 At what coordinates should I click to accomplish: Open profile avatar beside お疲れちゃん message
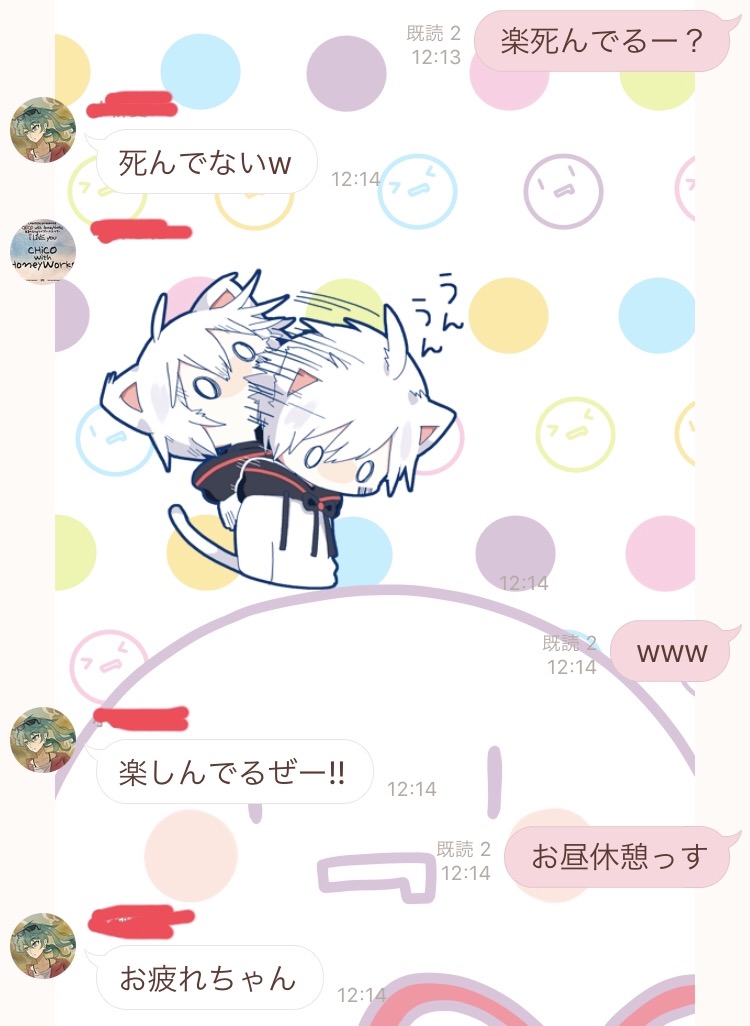click(42, 945)
